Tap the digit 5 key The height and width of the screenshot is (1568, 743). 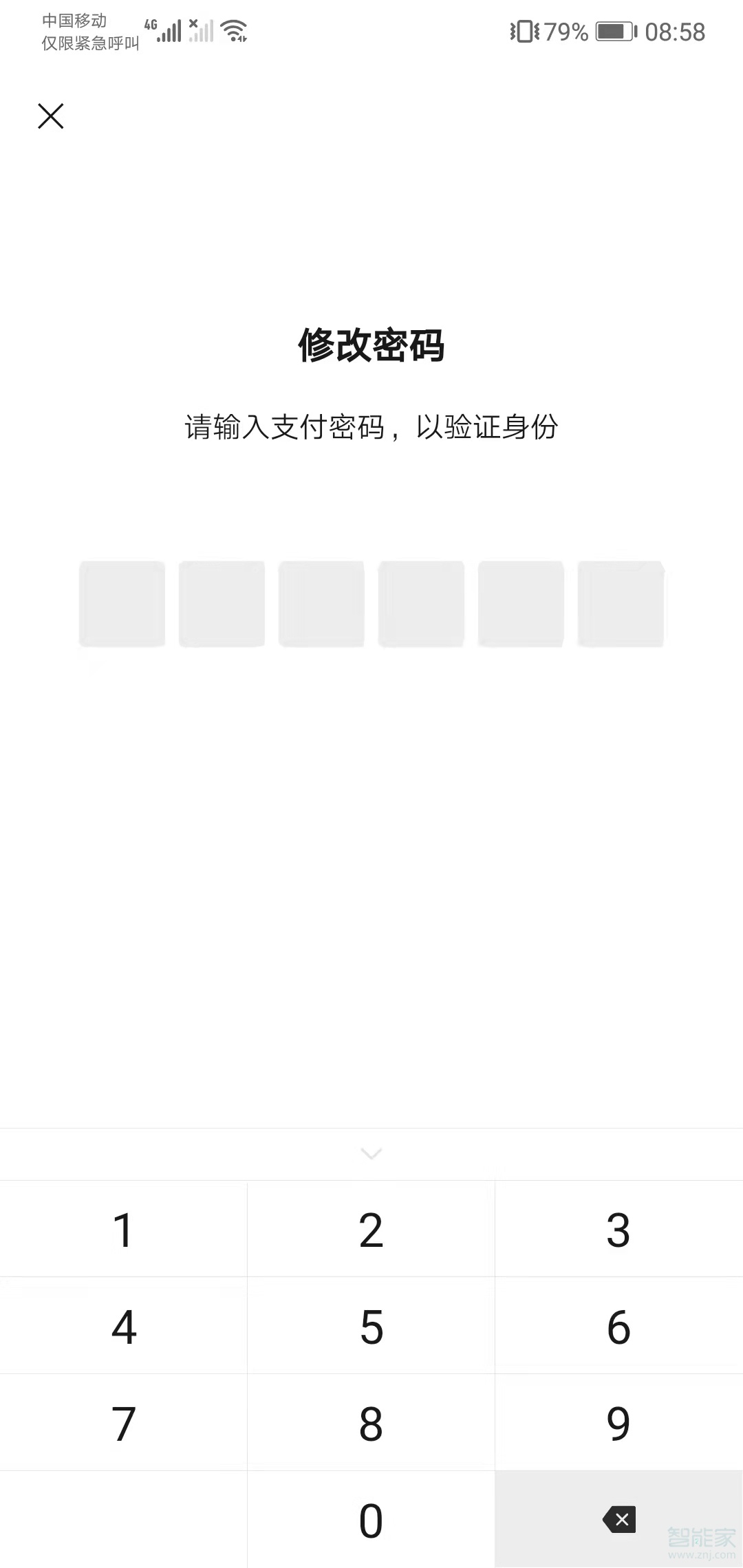(x=371, y=1327)
